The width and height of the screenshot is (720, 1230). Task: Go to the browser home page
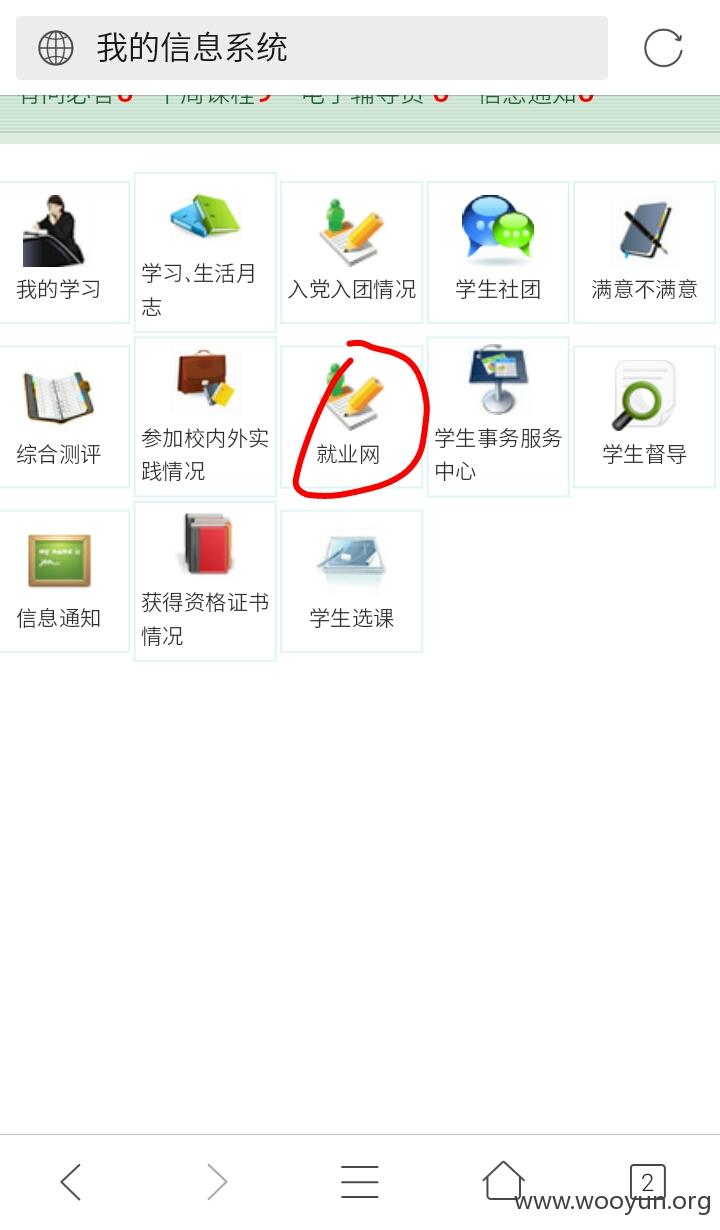(x=504, y=1180)
